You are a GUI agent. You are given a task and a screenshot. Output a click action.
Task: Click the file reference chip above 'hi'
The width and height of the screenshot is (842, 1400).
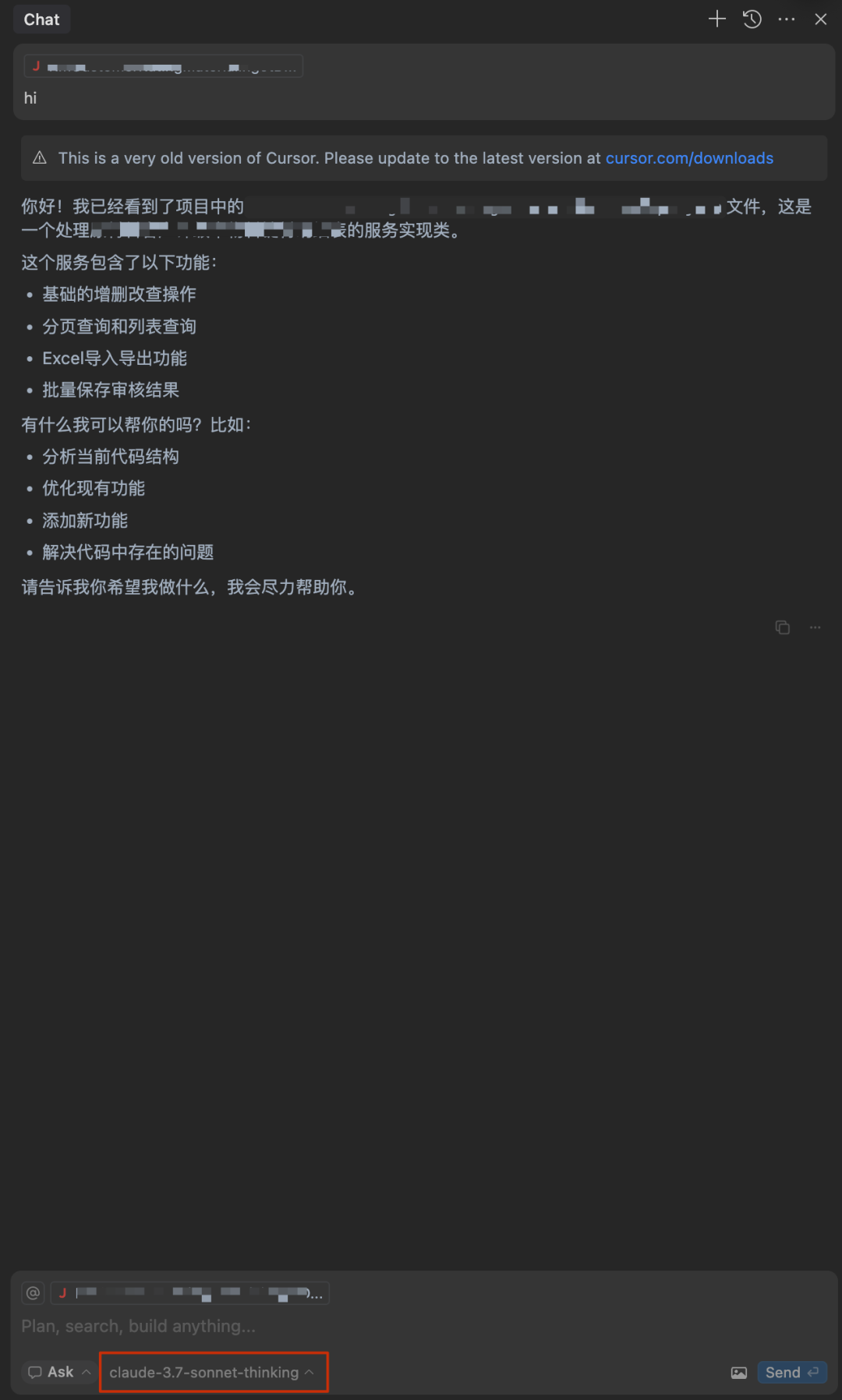pyautogui.click(x=163, y=65)
